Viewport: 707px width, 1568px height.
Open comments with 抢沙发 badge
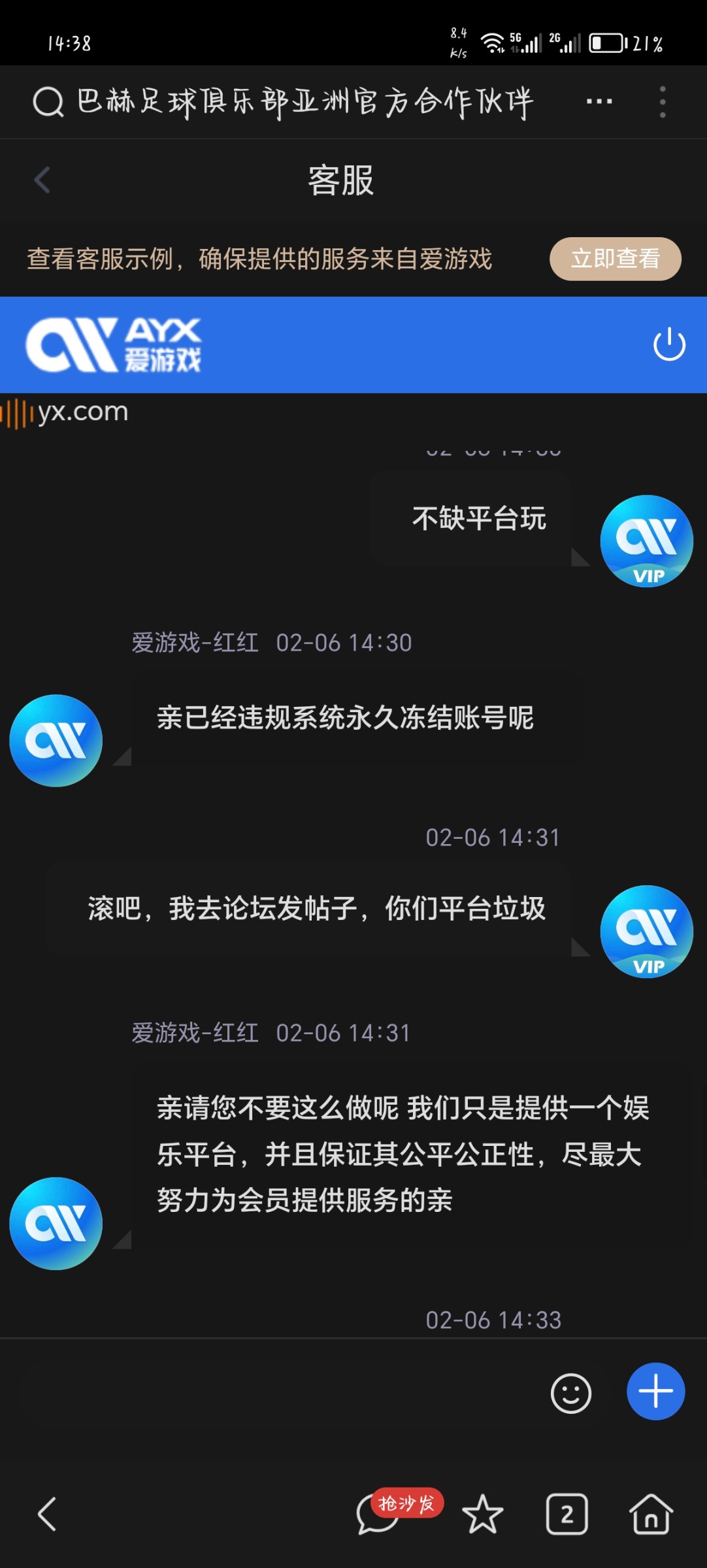point(379,1514)
